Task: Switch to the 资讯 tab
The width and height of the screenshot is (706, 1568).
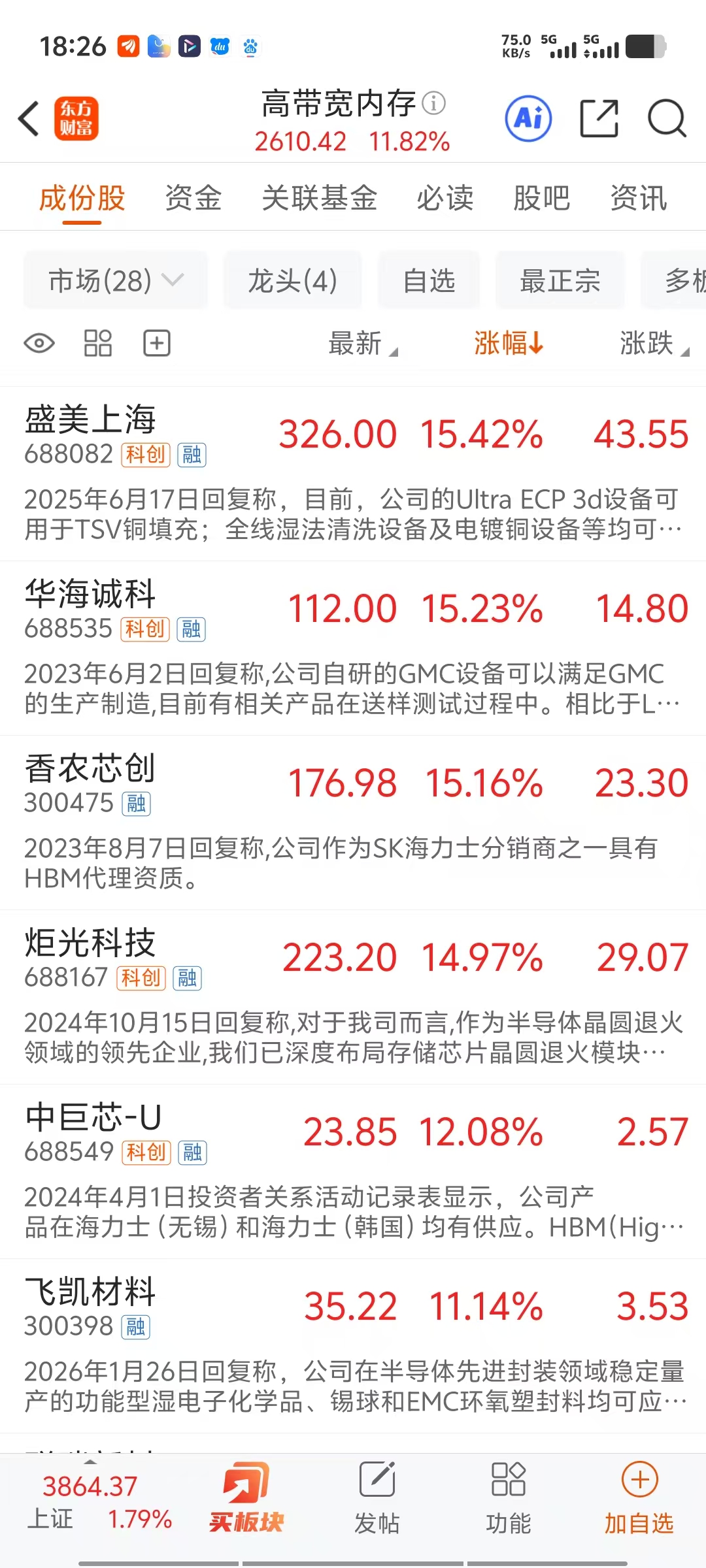Action: pyautogui.click(x=639, y=198)
